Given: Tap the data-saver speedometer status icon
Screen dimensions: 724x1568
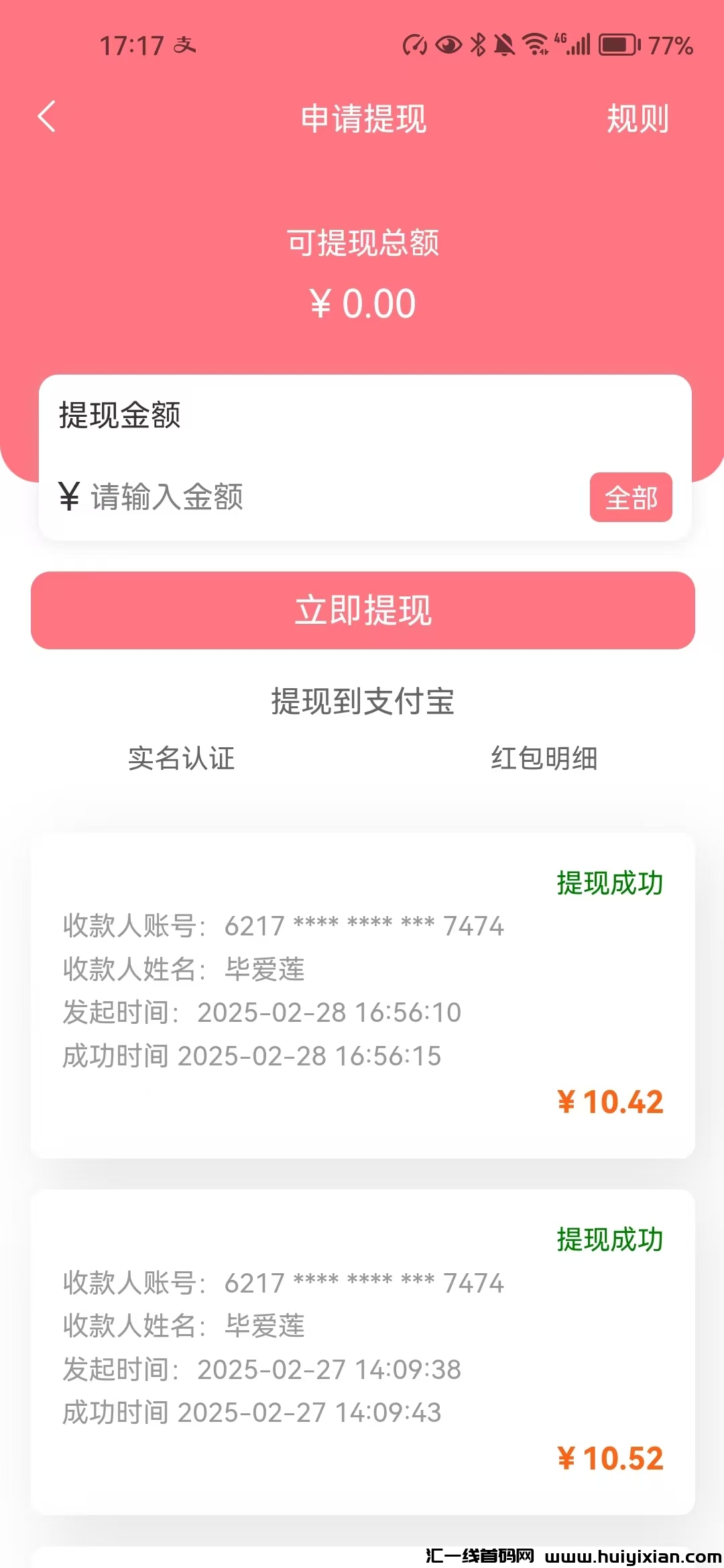Looking at the screenshot, I should 414,45.
